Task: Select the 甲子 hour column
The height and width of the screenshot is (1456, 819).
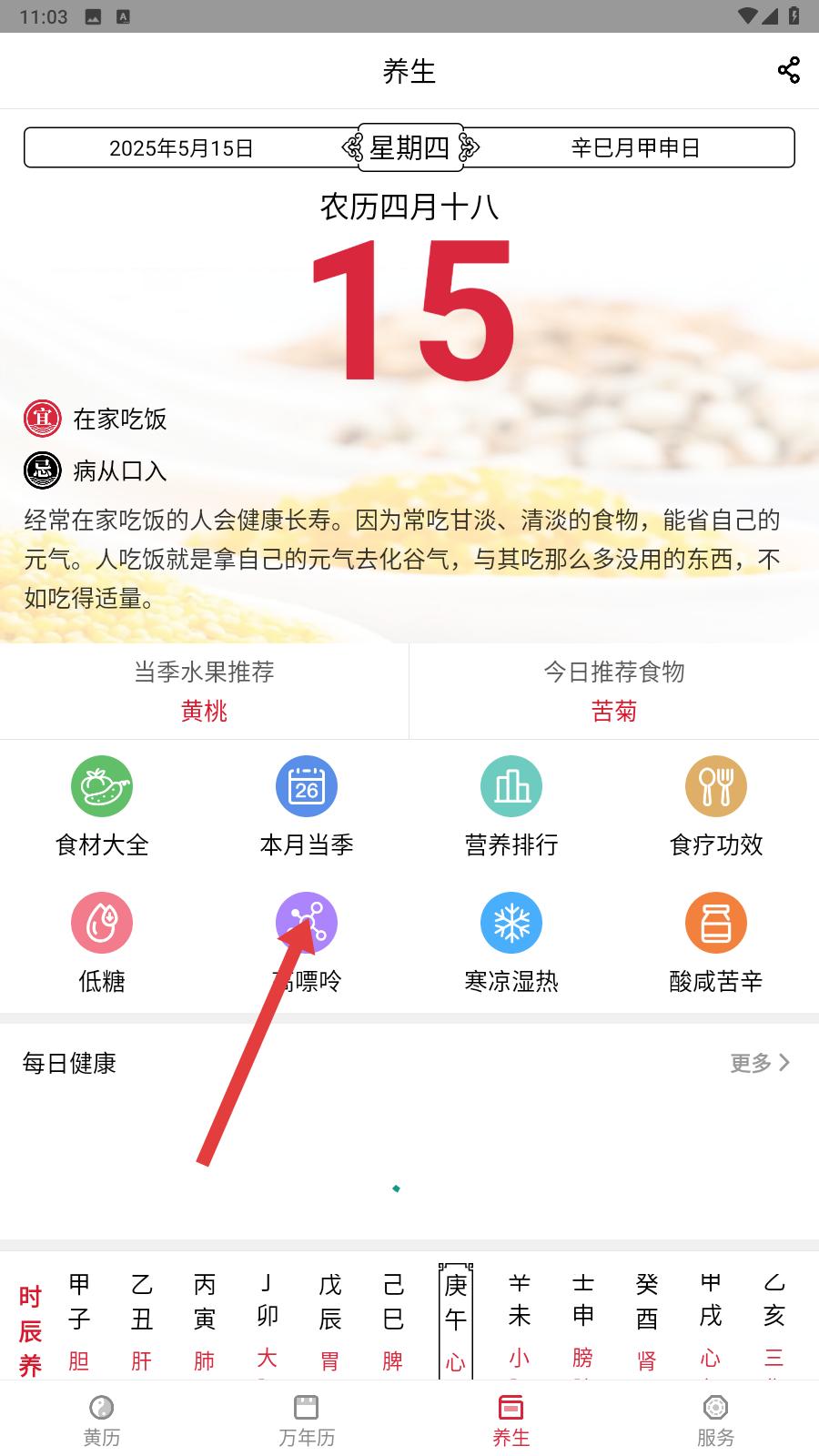Action: (x=79, y=1320)
